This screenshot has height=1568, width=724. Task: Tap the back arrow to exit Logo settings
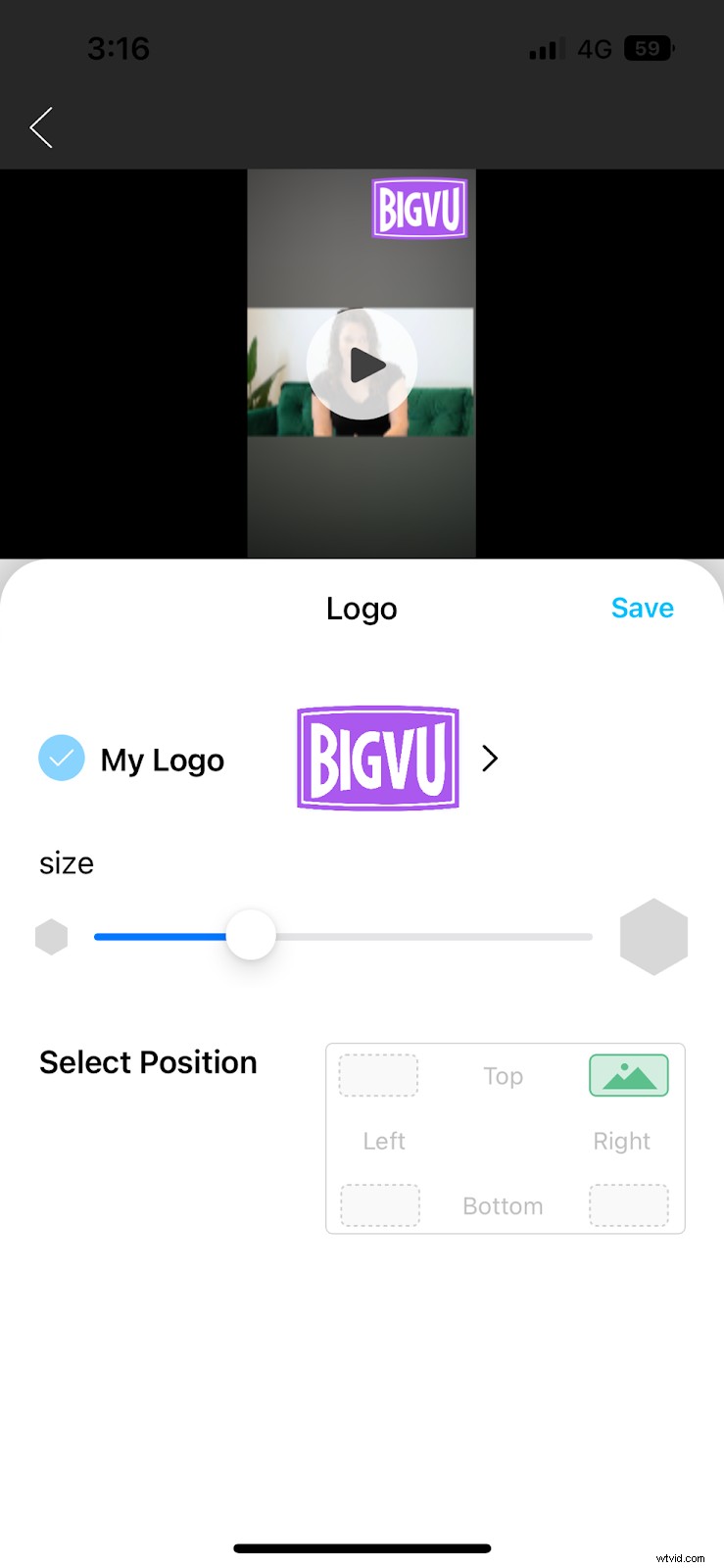pyautogui.click(x=41, y=127)
